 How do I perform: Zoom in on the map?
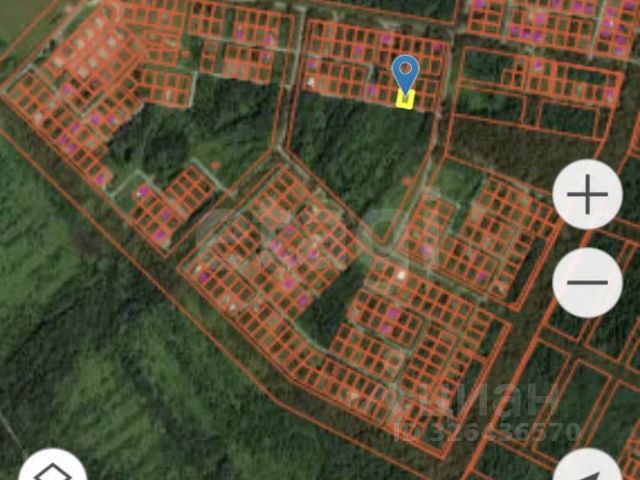coord(587,195)
